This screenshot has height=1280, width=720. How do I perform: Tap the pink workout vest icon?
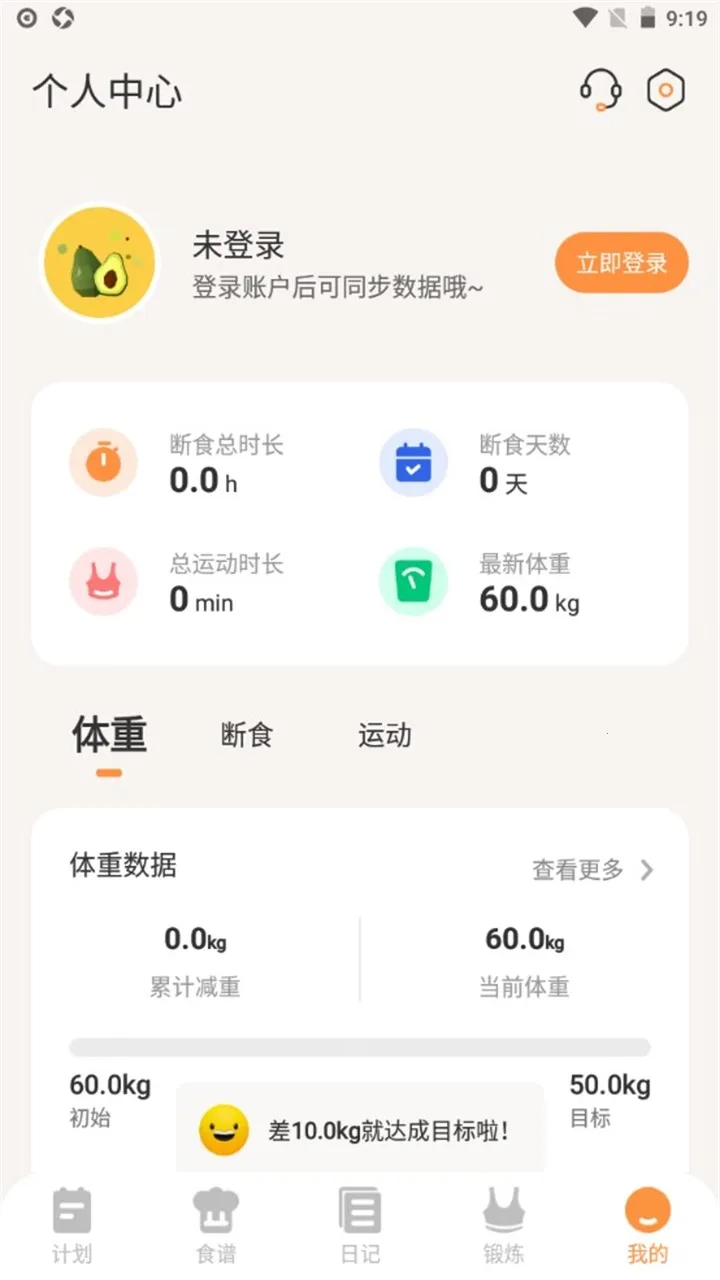[103, 582]
